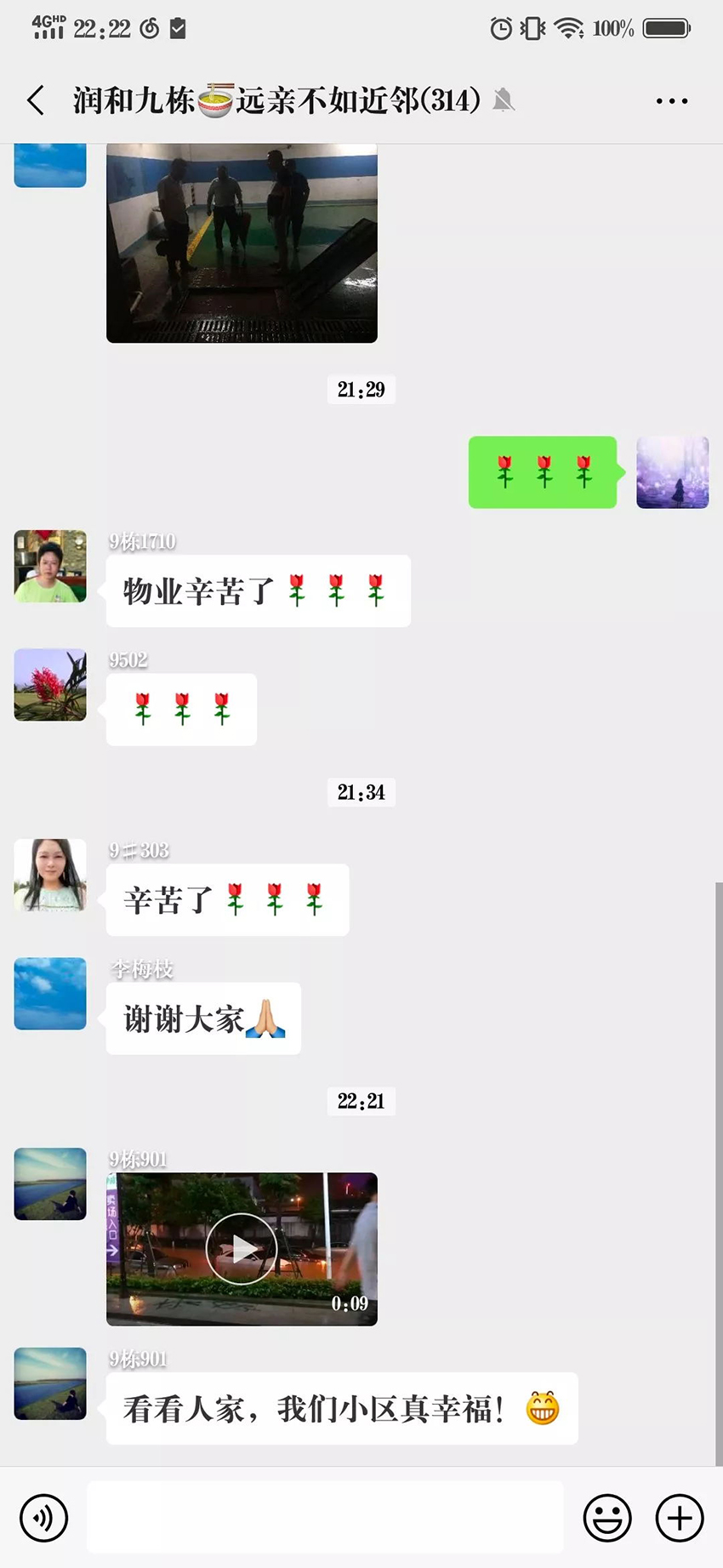View profile of 9栋1710 via avatar

(x=50, y=567)
